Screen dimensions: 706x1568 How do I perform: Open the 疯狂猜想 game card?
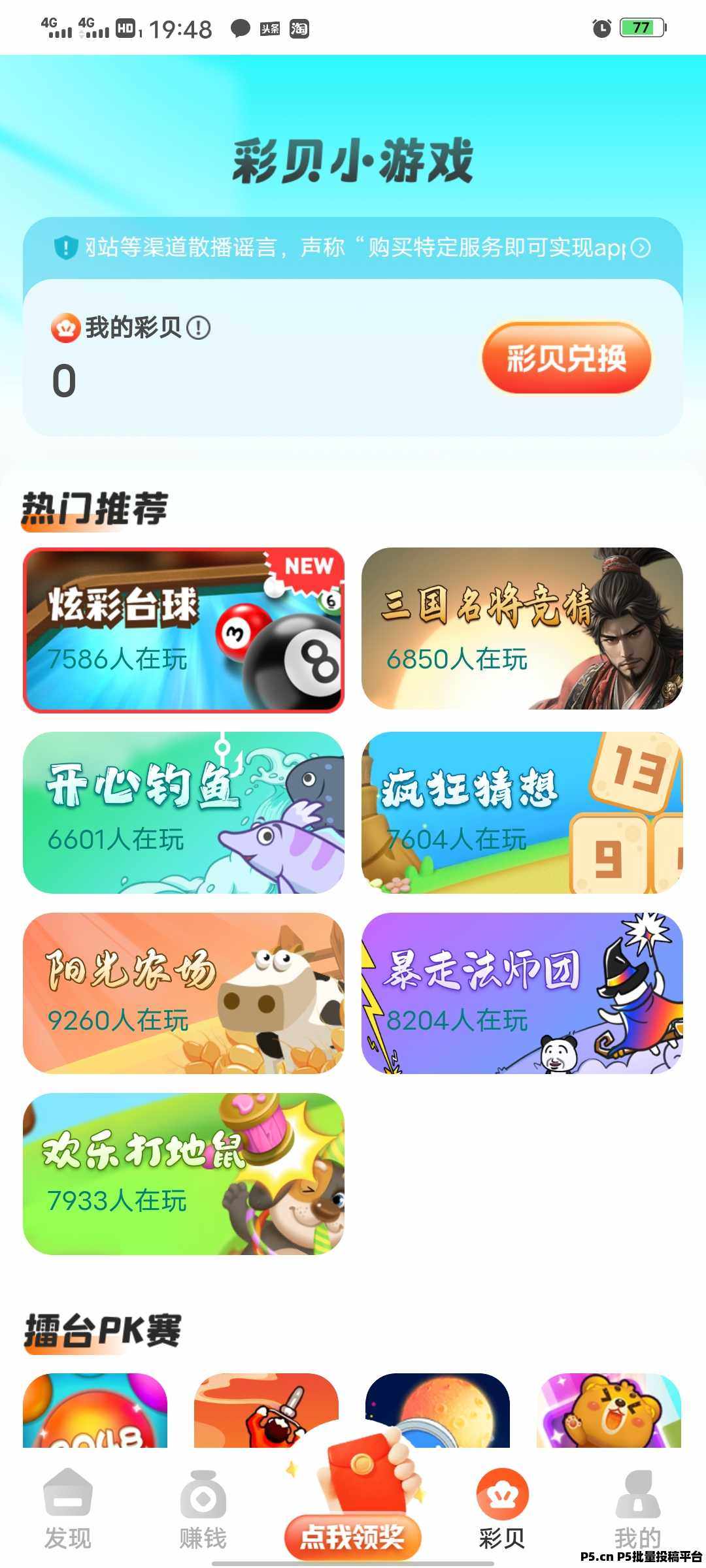(x=522, y=812)
